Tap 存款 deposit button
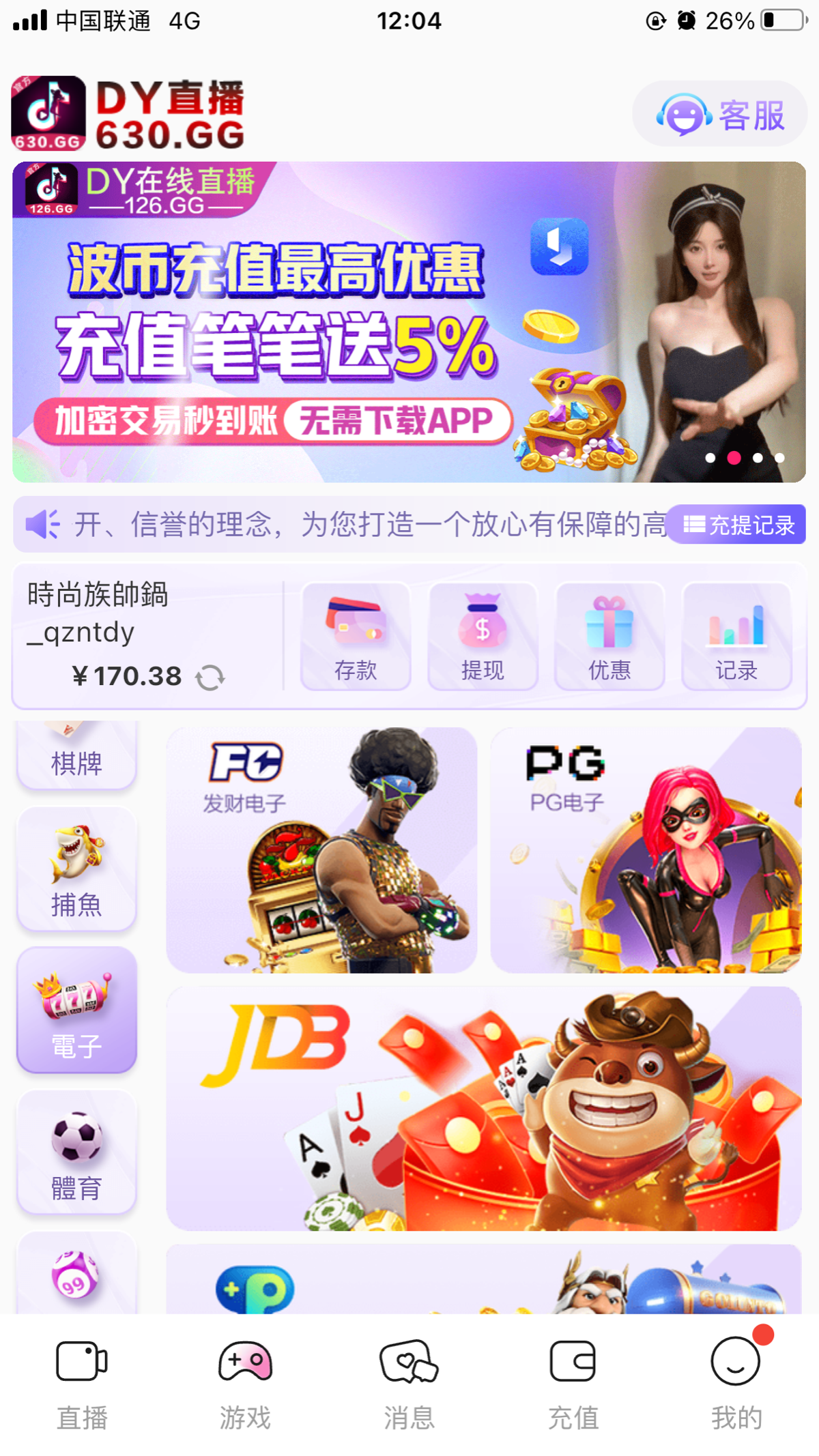Screen dimensions: 819x1456 [356, 637]
